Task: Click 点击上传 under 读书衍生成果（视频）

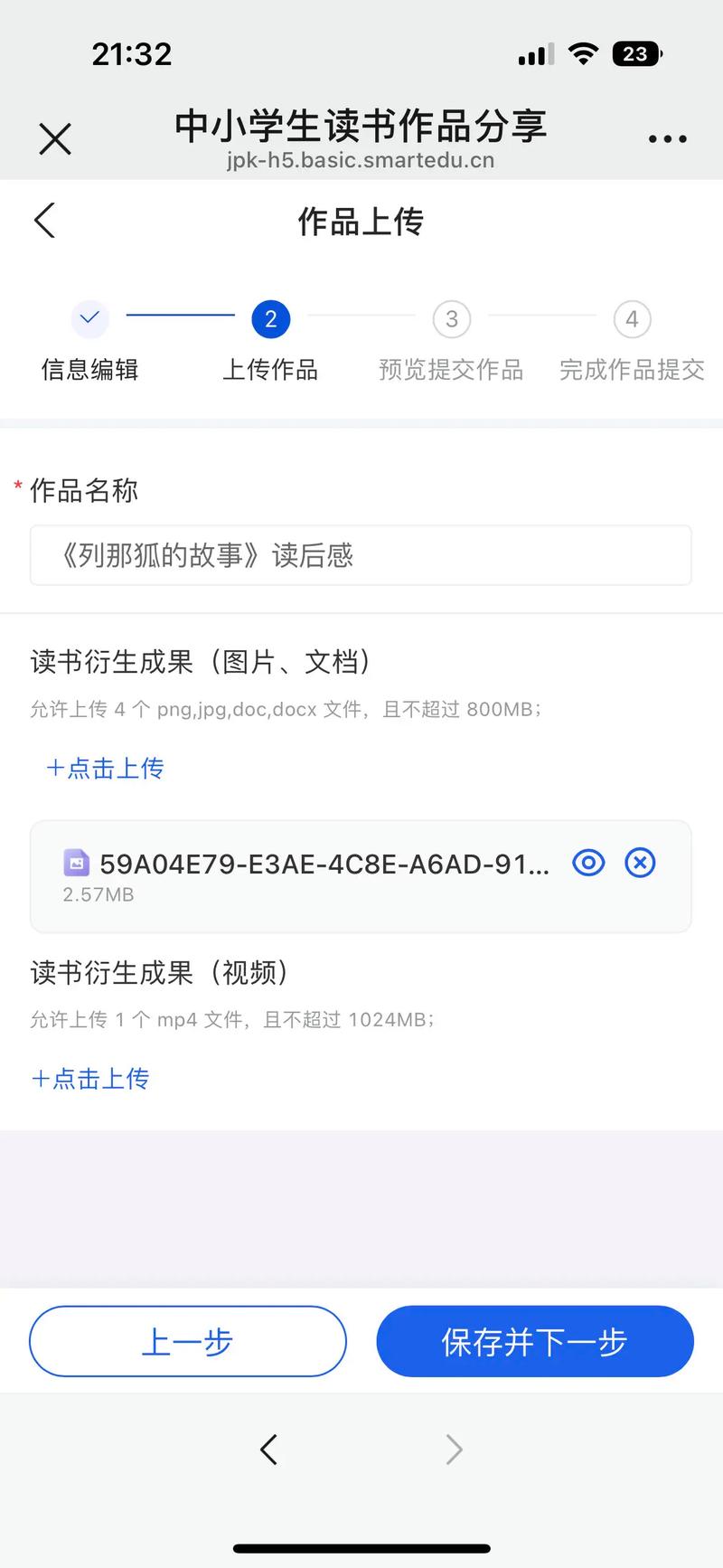Action: pyautogui.click(x=90, y=1078)
